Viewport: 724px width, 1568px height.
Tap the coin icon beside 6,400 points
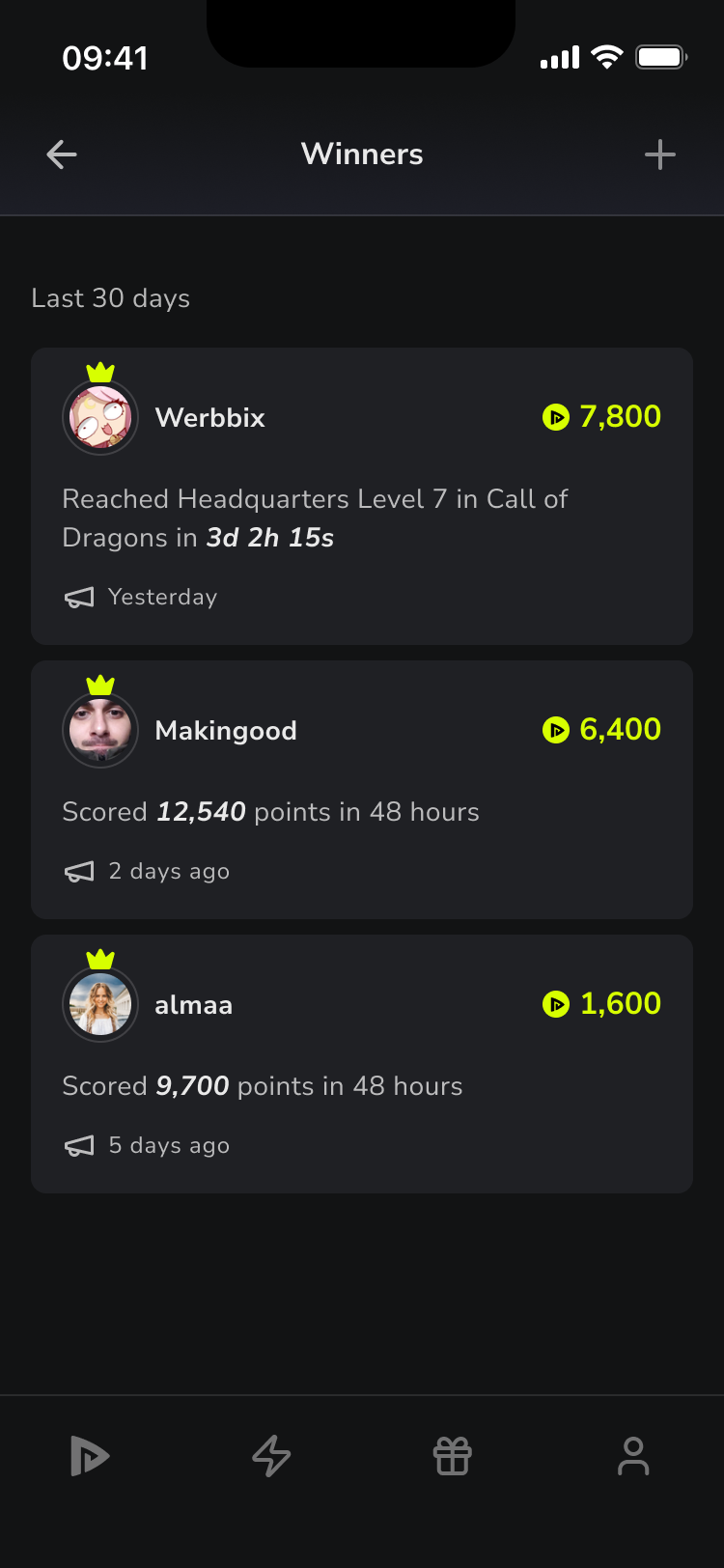[x=555, y=731]
